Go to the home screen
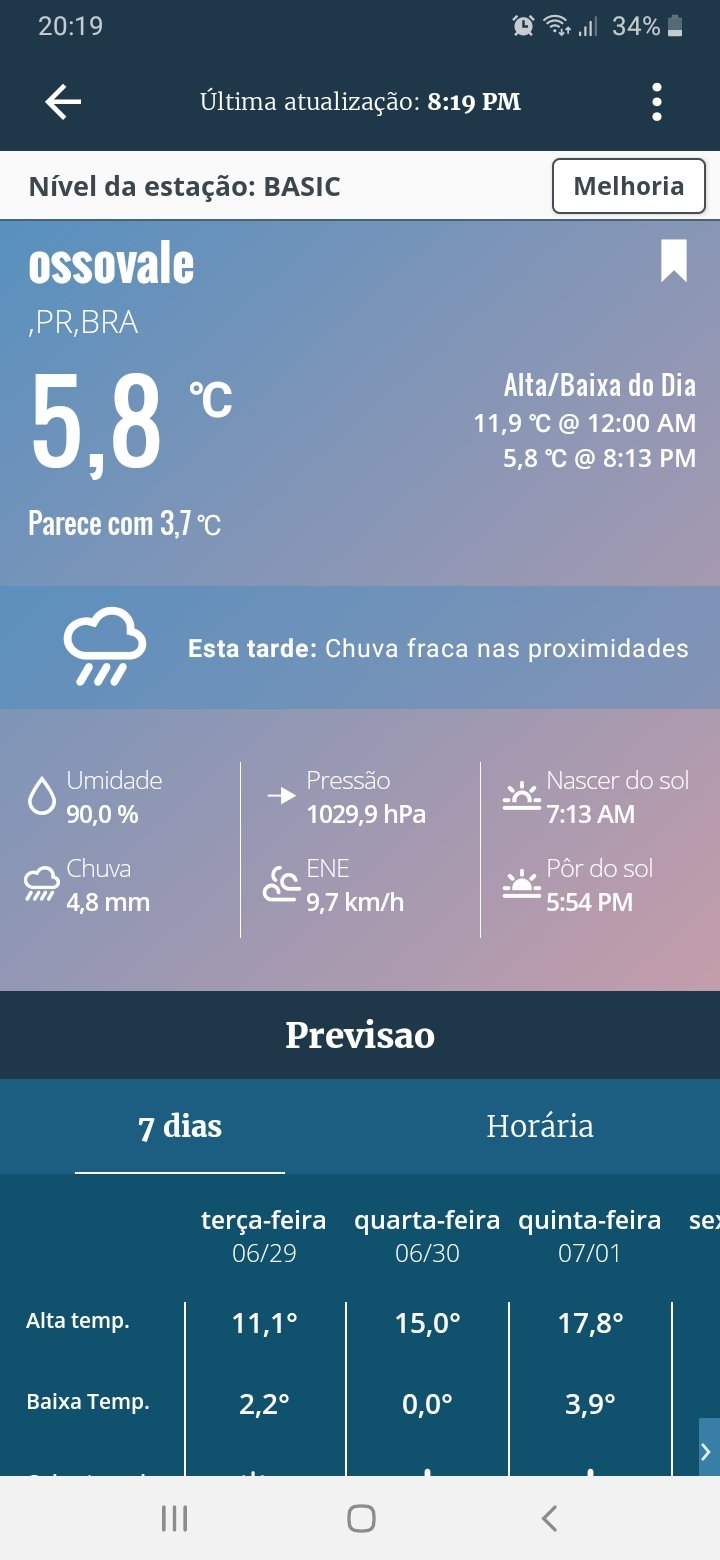 tap(361, 1519)
